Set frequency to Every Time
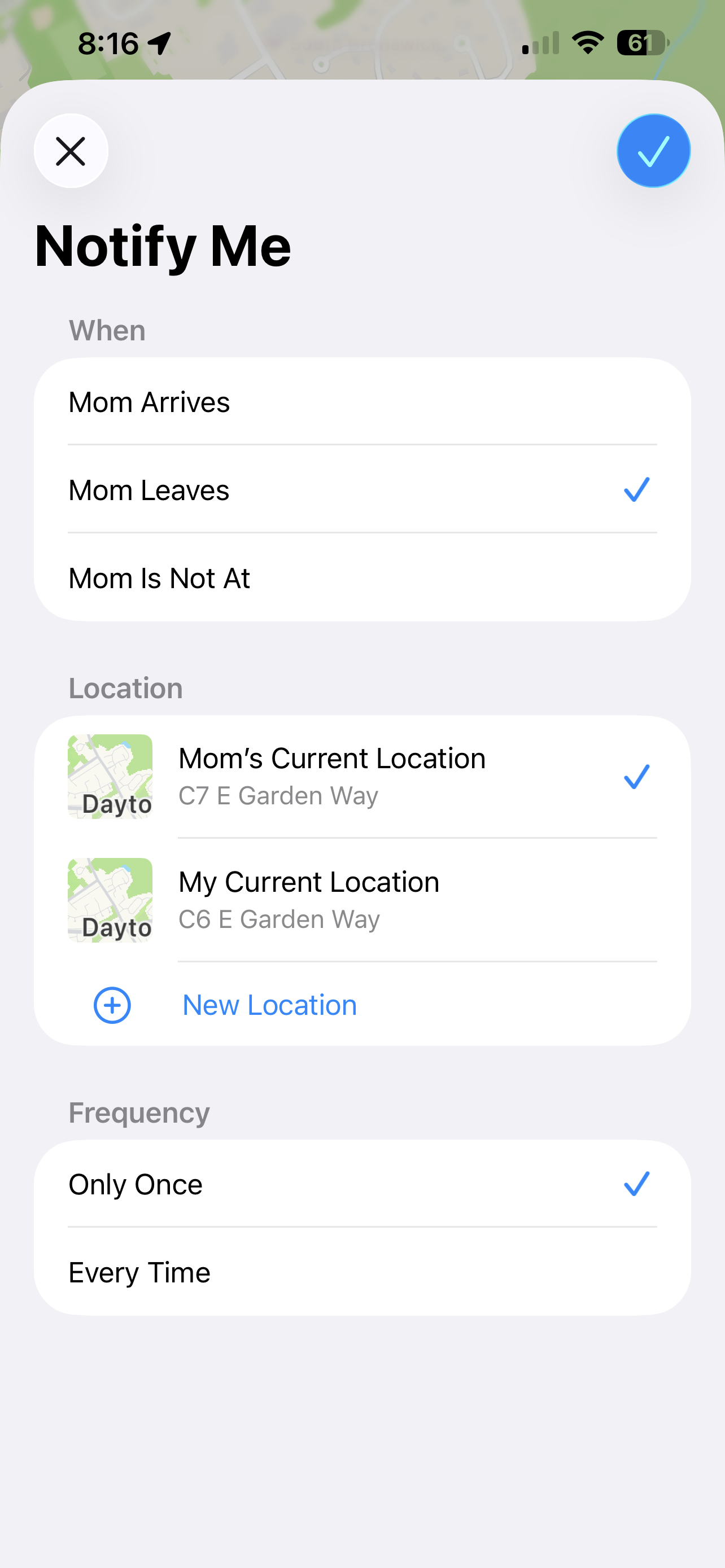725x1568 pixels. [x=362, y=1272]
